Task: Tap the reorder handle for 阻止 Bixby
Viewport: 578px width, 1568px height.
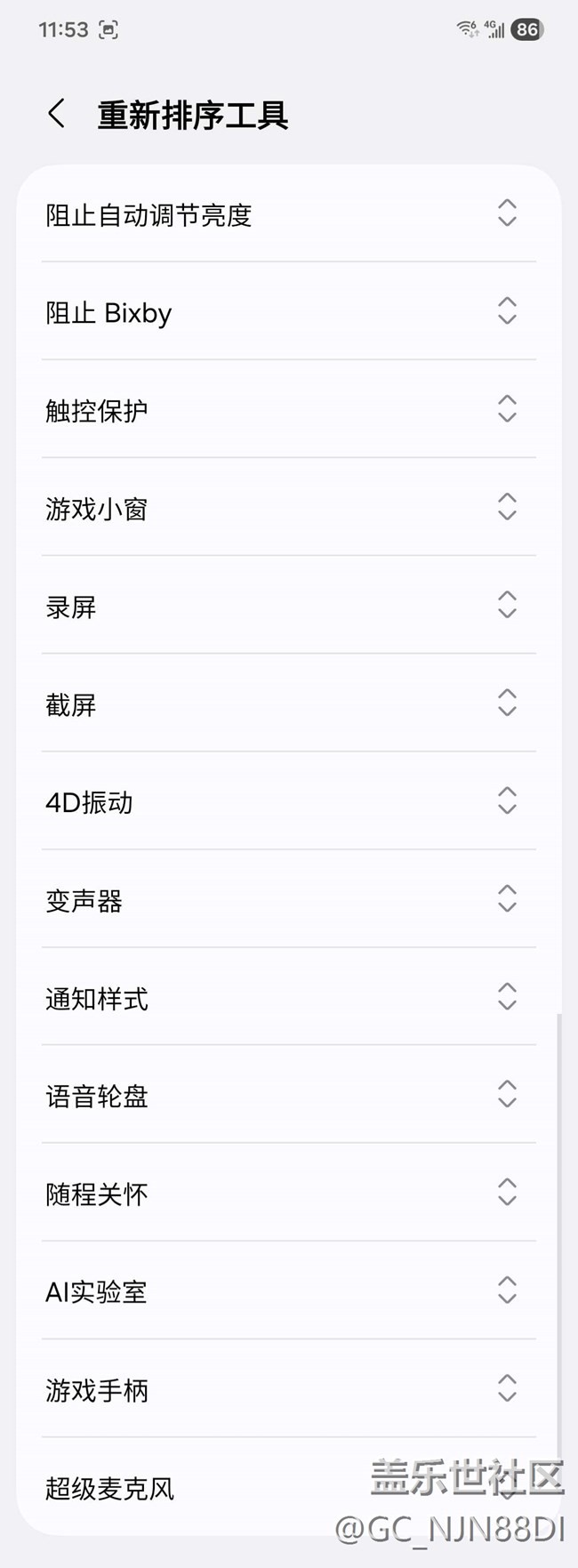Action: pos(507,311)
